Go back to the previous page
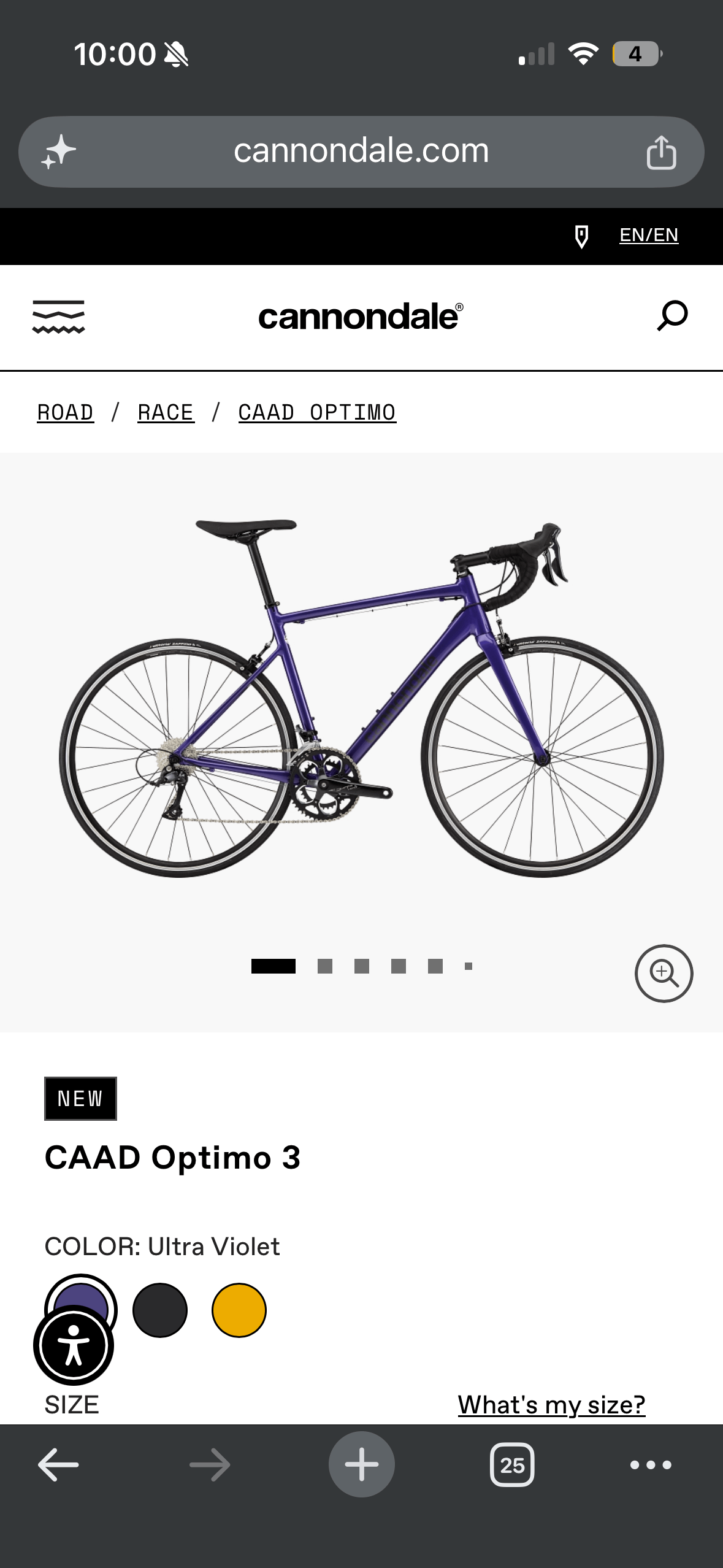723x1568 pixels. [58, 1464]
